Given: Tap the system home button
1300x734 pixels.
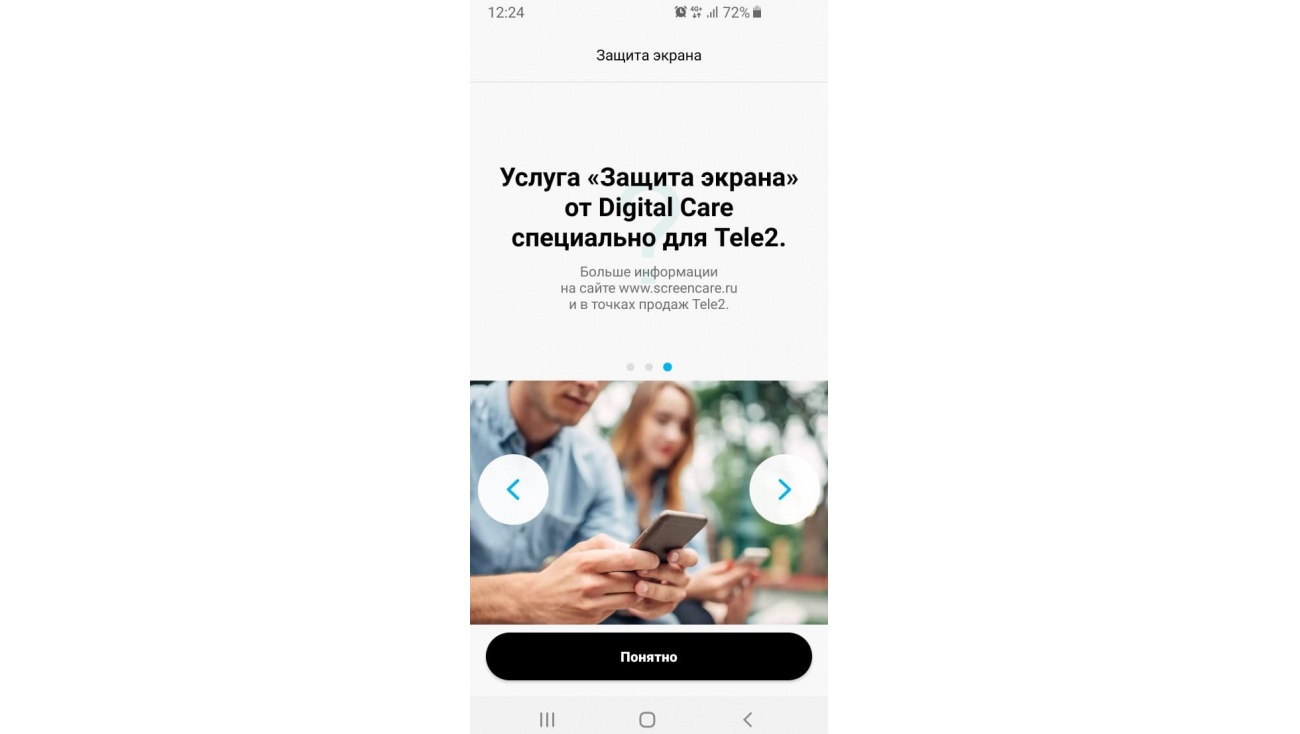Looking at the screenshot, I should [647, 719].
